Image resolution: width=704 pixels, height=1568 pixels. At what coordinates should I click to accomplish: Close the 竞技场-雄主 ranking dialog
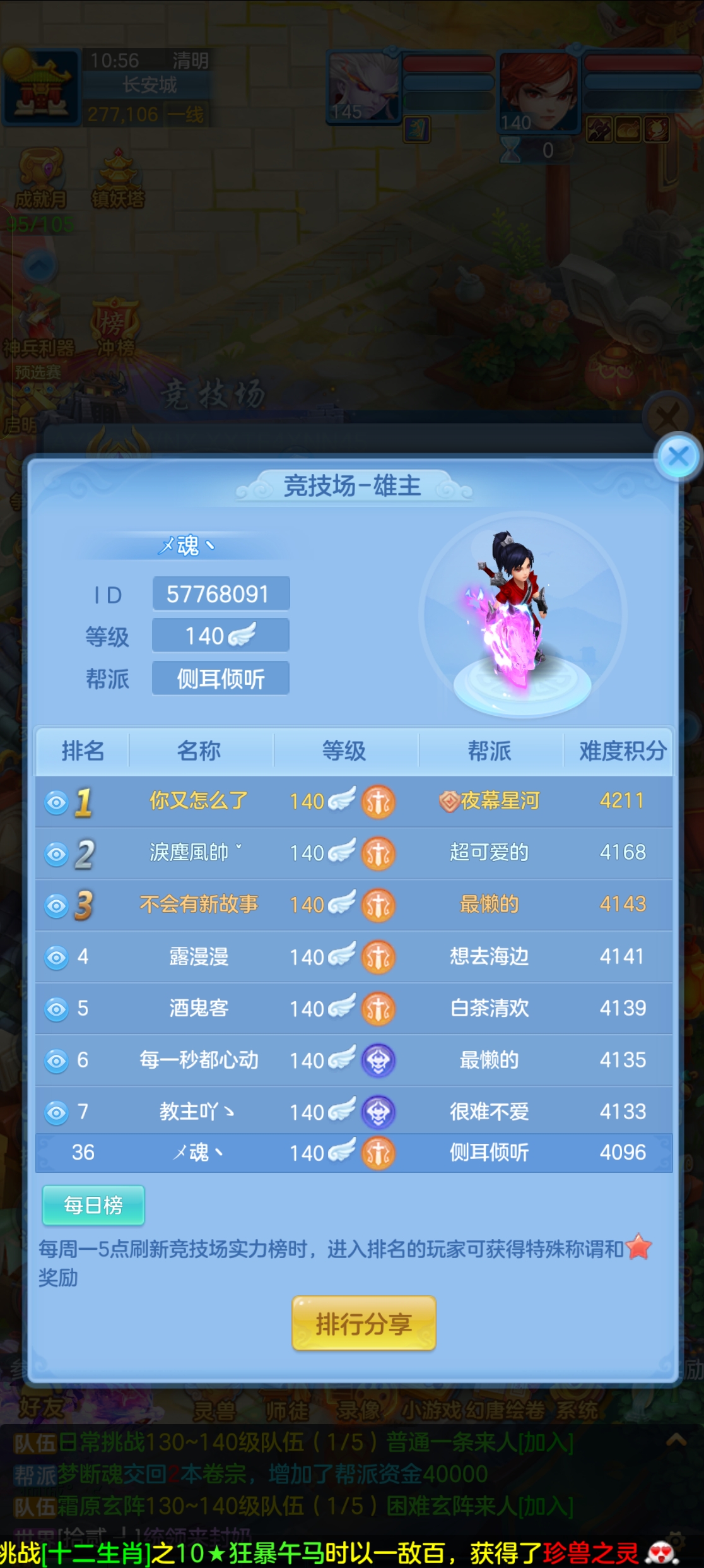pyautogui.click(x=678, y=456)
